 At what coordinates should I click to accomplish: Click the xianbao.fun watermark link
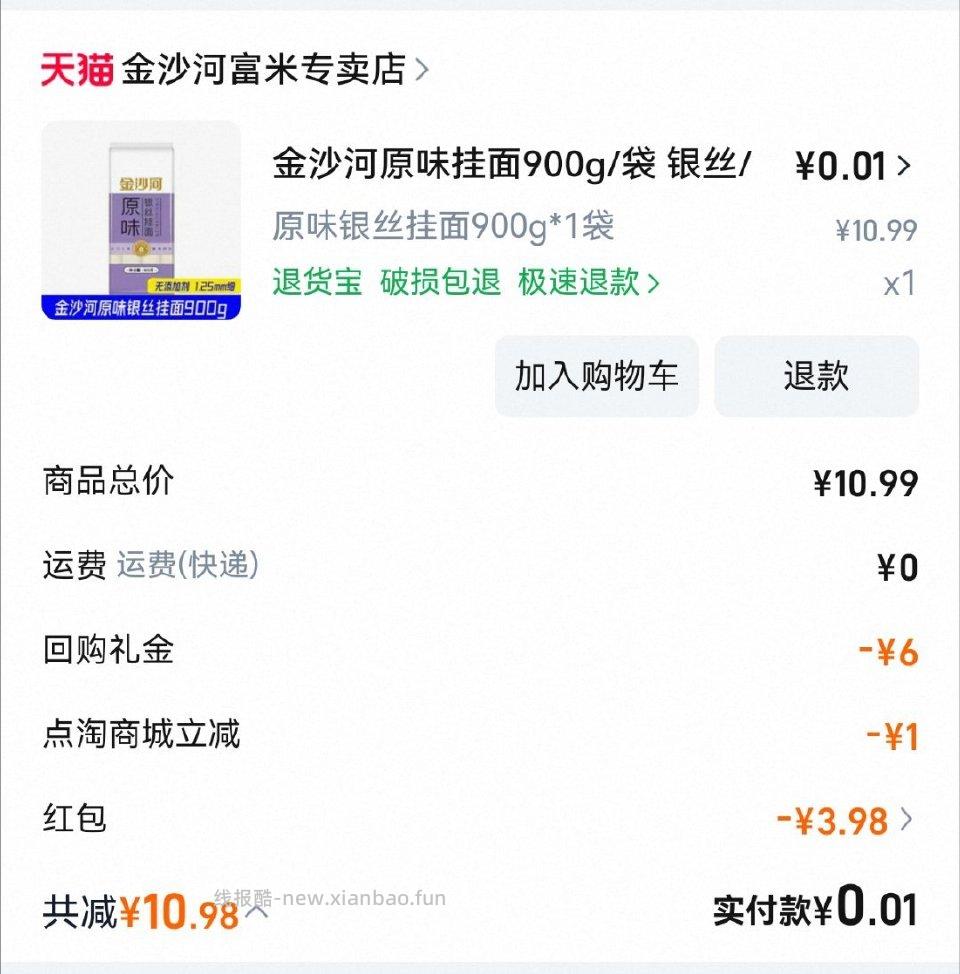[328, 899]
